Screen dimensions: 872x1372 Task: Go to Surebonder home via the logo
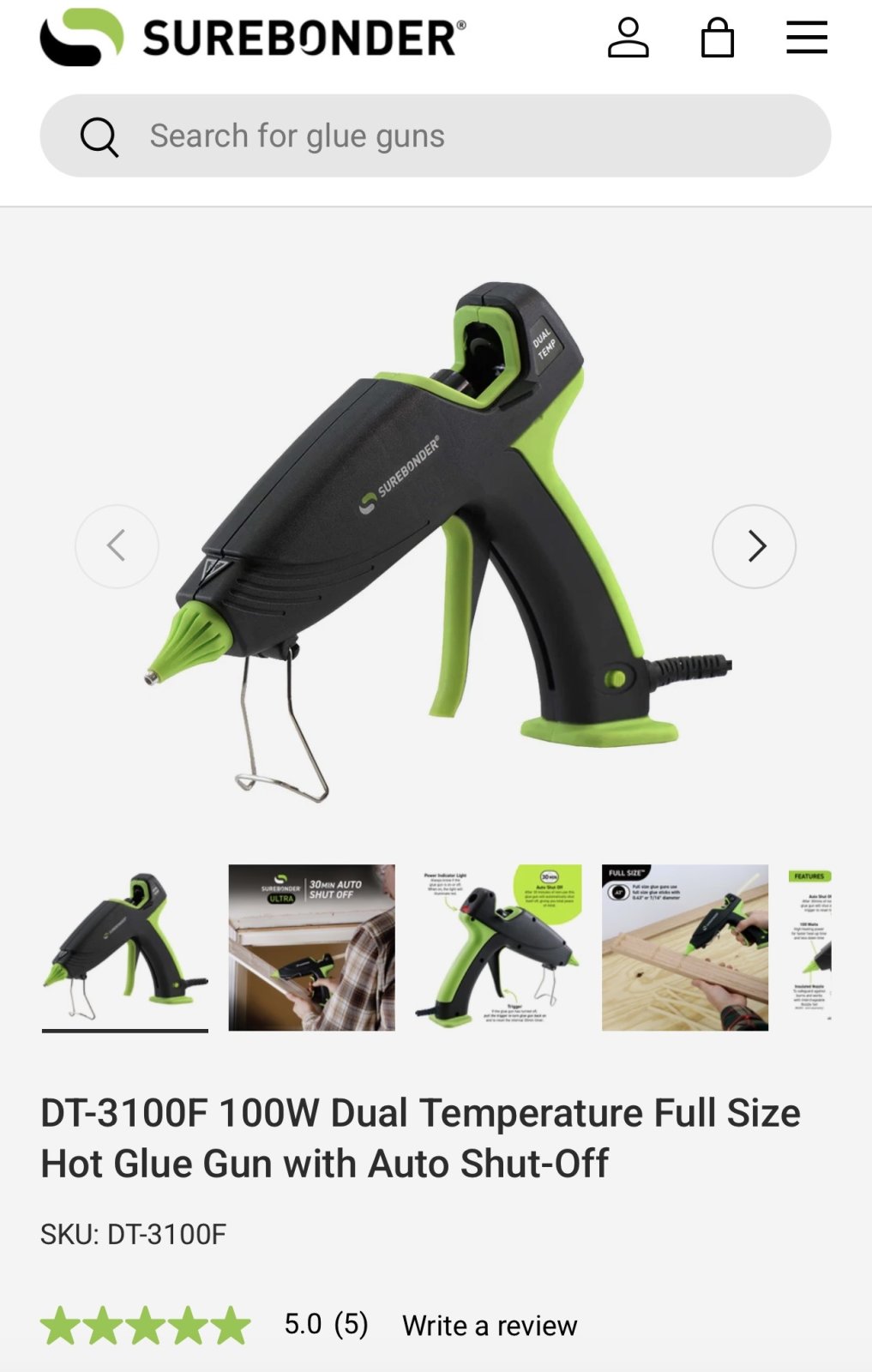click(x=253, y=38)
